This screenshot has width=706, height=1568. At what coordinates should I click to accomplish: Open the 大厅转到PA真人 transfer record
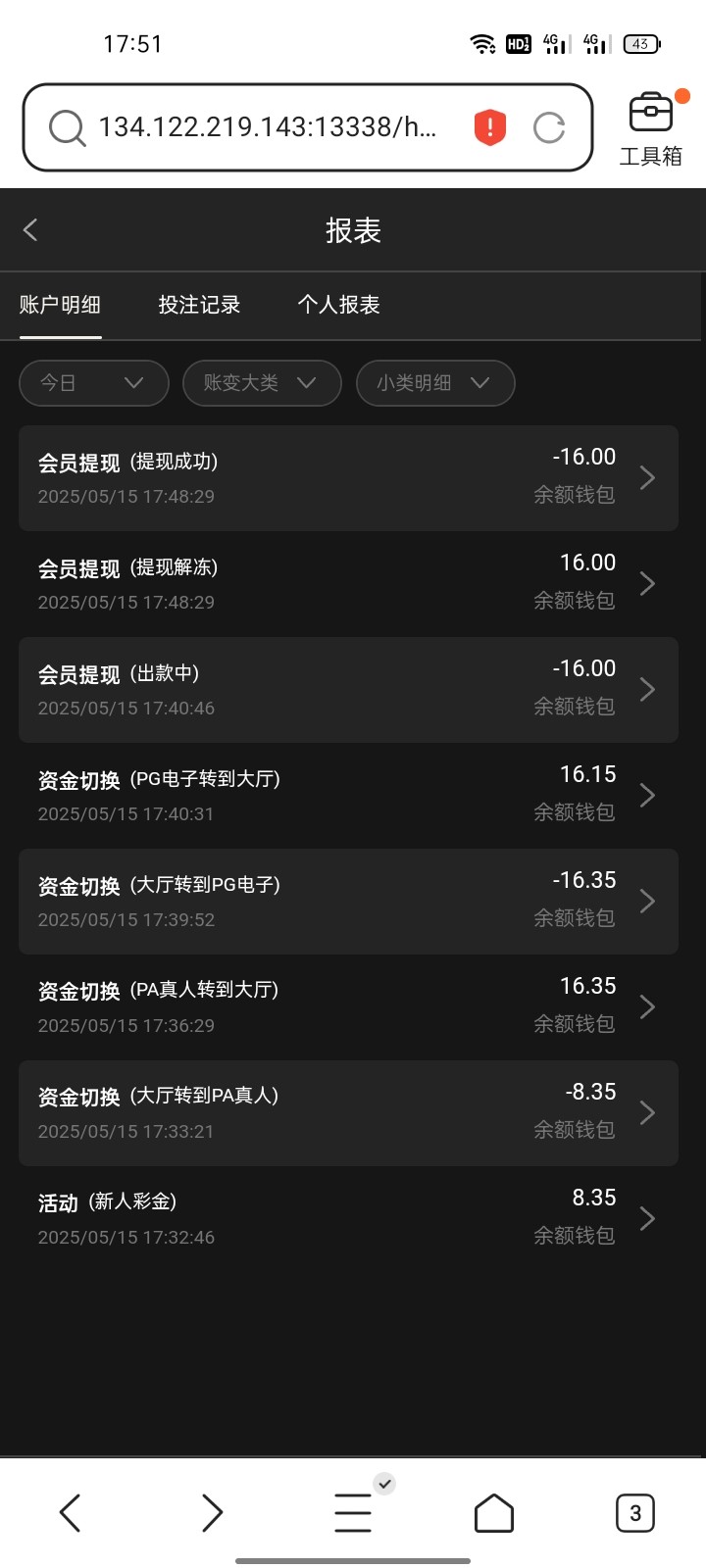click(348, 1113)
